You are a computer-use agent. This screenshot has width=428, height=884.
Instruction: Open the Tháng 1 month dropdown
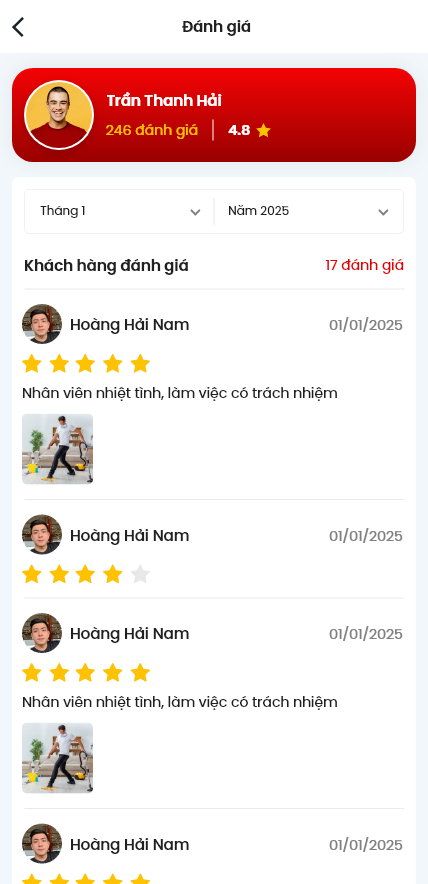[x=120, y=211]
